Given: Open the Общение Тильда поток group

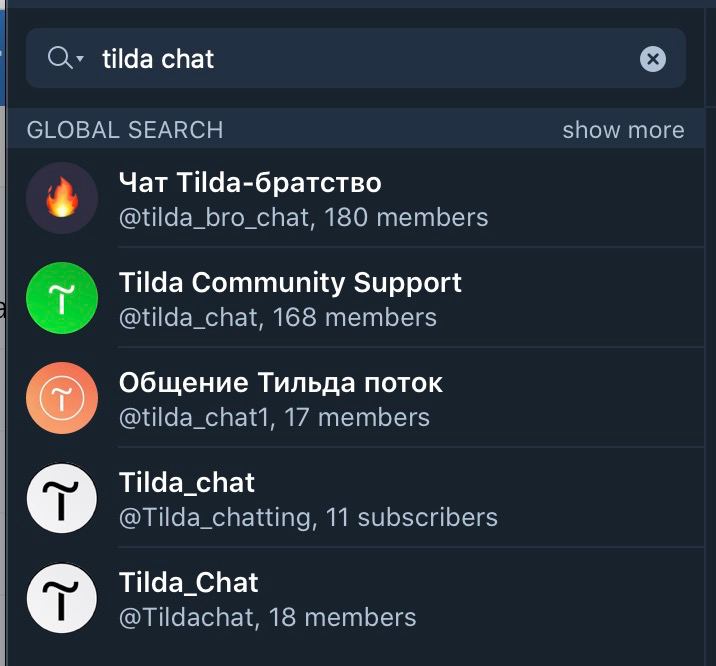Looking at the screenshot, I should pos(360,398).
